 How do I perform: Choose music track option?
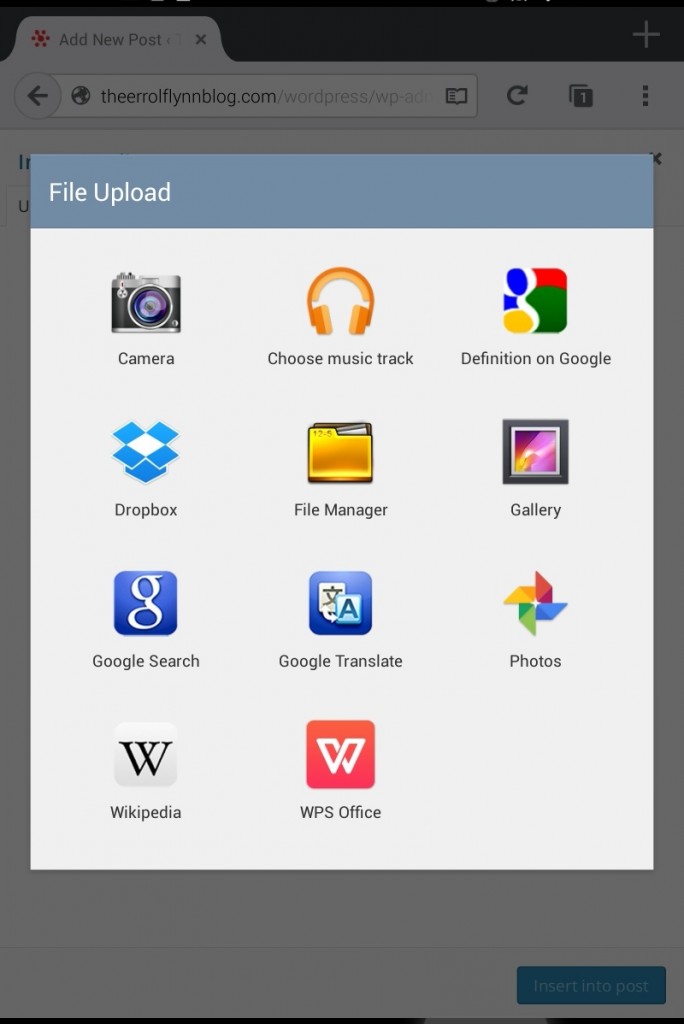coord(340,318)
